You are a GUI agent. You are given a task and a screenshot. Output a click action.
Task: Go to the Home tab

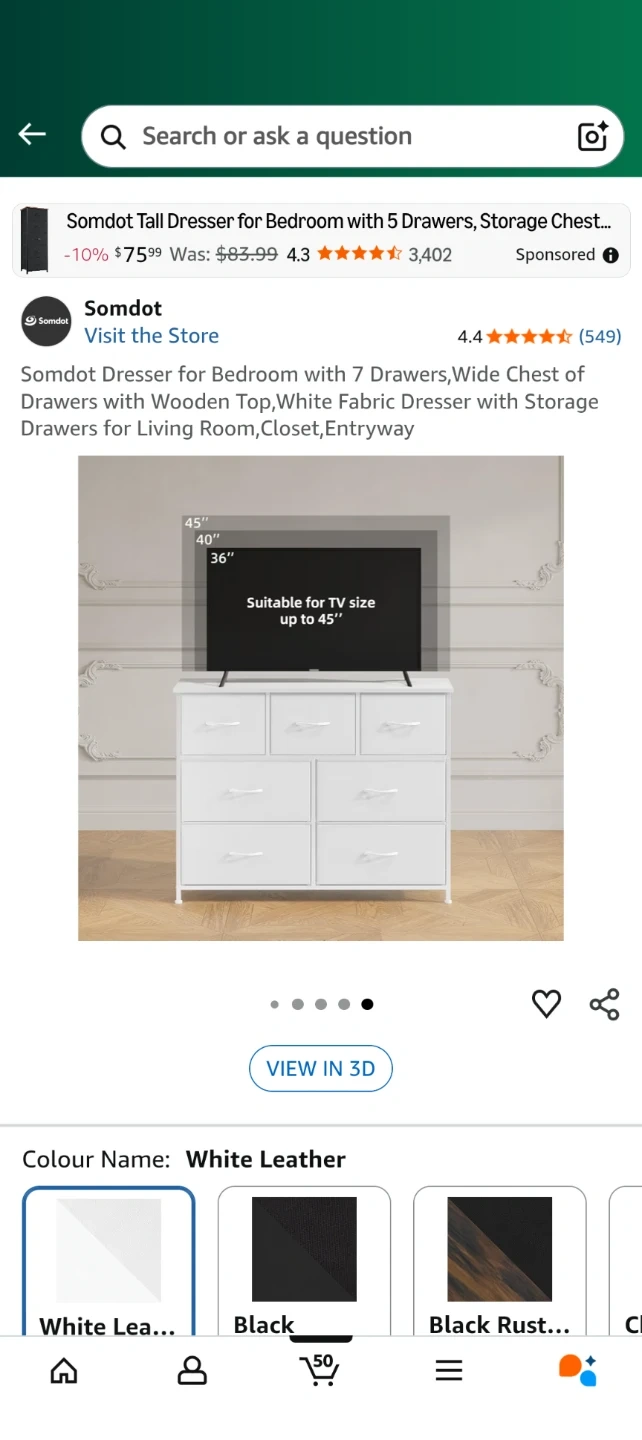click(64, 1370)
